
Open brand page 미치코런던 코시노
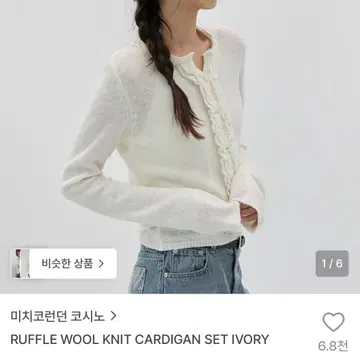(x=63, y=316)
